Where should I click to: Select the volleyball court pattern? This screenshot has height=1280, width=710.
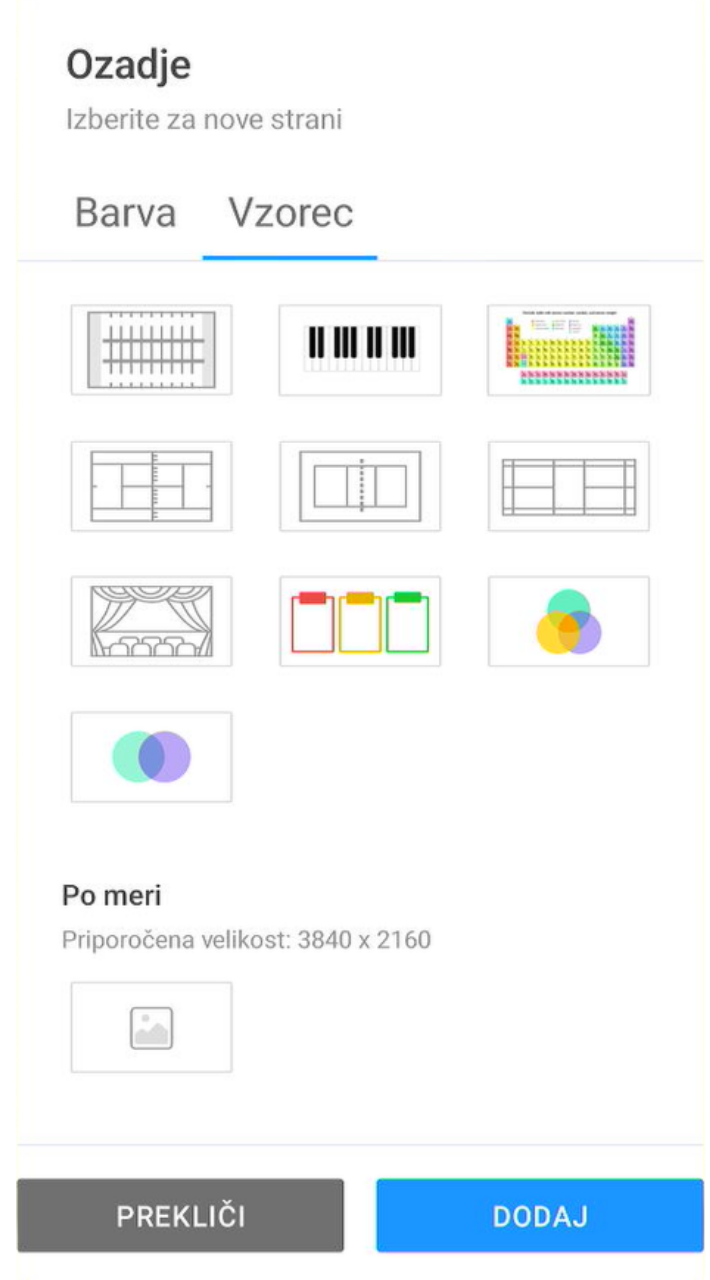(x=360, y=486)
